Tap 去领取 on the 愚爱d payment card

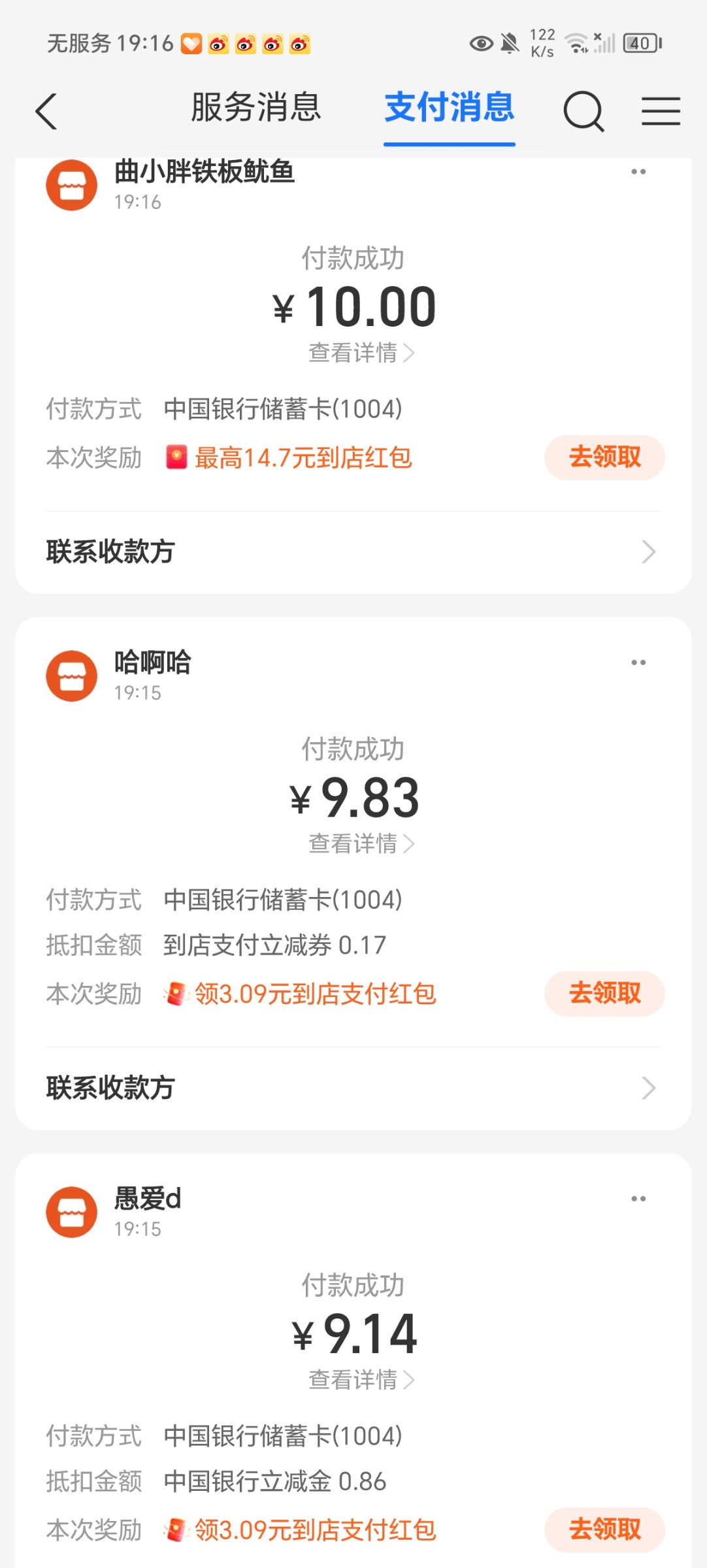pyautogui.click(x=604, y=1530)
